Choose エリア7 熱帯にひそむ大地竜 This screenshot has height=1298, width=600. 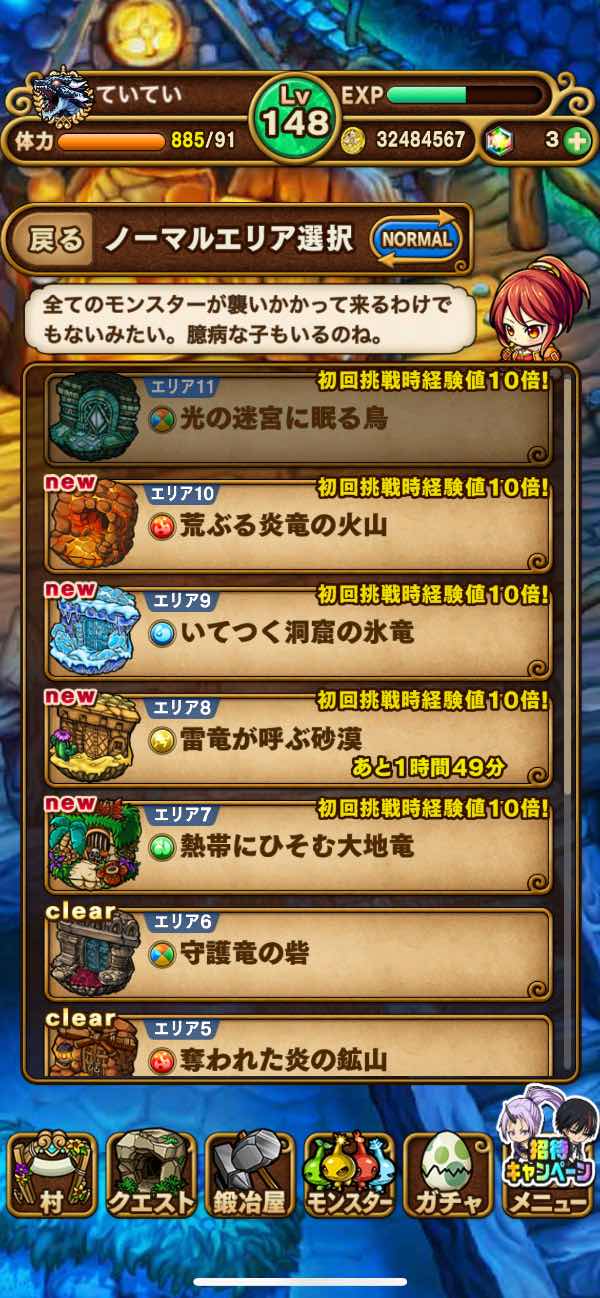click(300, 847)
